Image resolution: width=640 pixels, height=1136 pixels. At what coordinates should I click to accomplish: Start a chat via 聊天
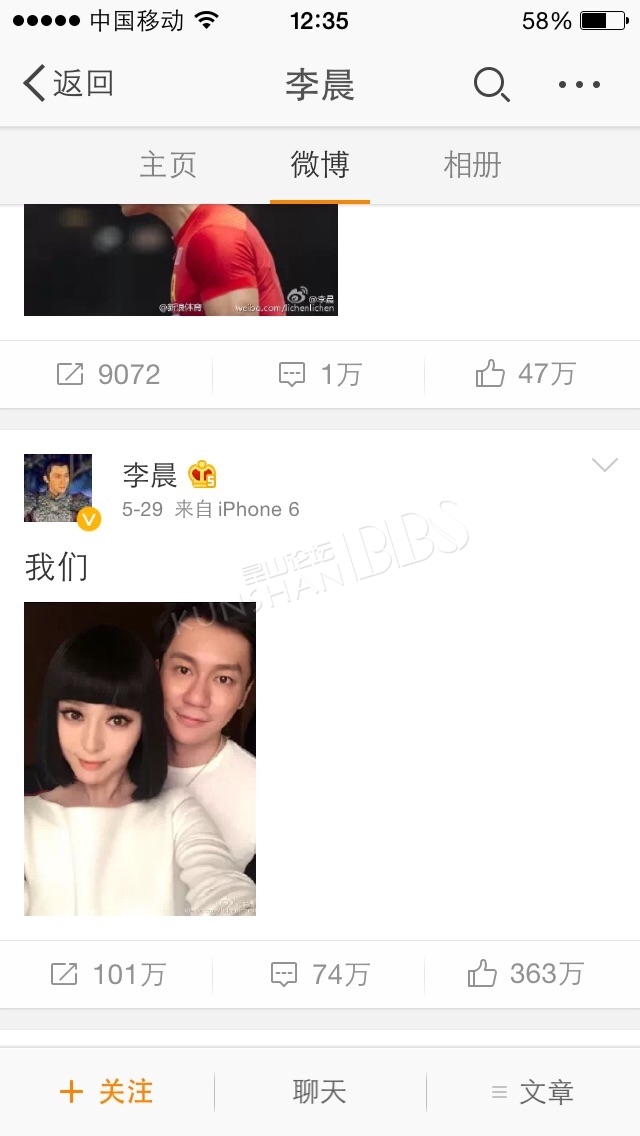point(320,1092)
